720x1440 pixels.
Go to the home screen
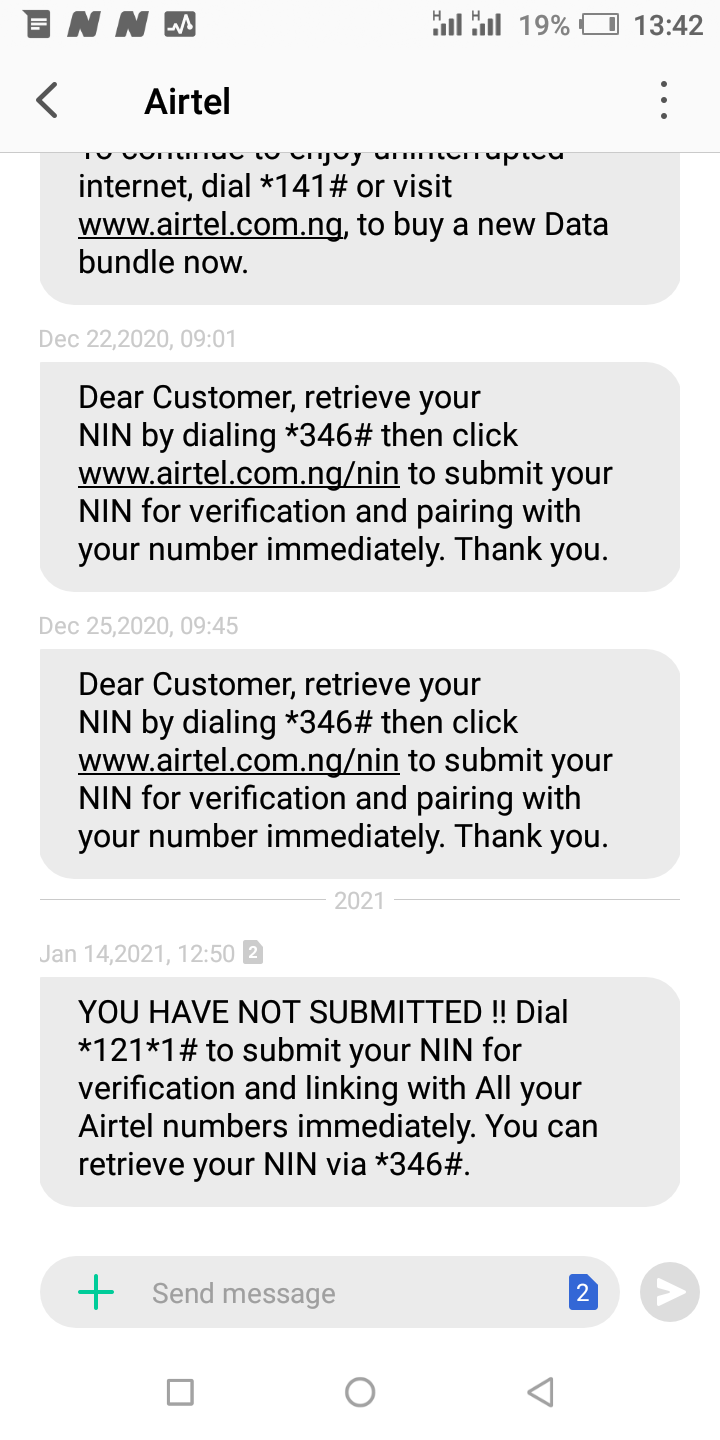click(360, 1391)
